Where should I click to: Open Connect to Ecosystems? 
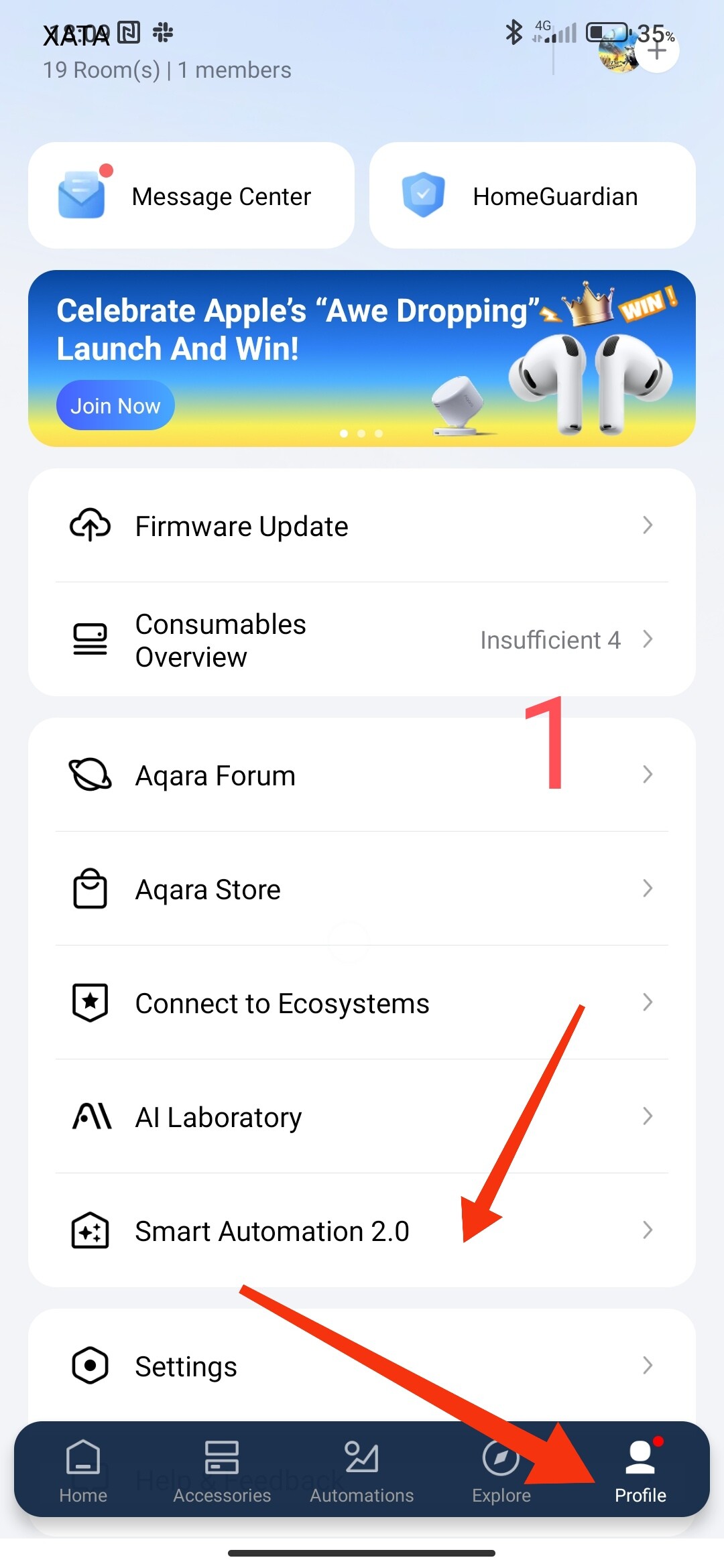pos(362,1003)
